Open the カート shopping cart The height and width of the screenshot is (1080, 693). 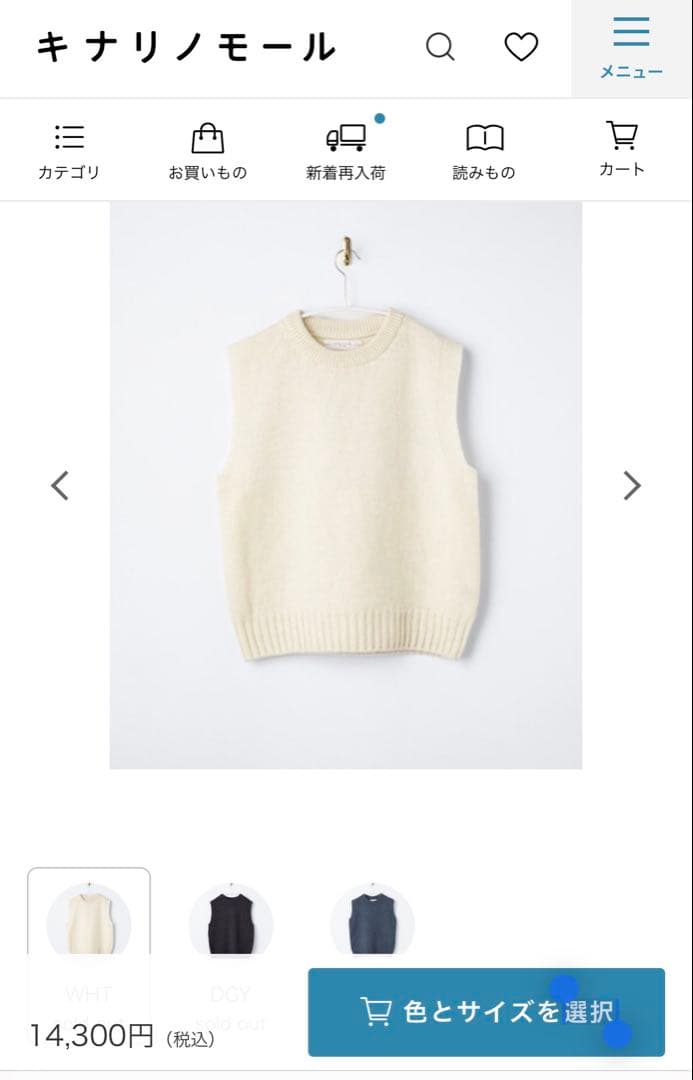(x=622, y=149)
